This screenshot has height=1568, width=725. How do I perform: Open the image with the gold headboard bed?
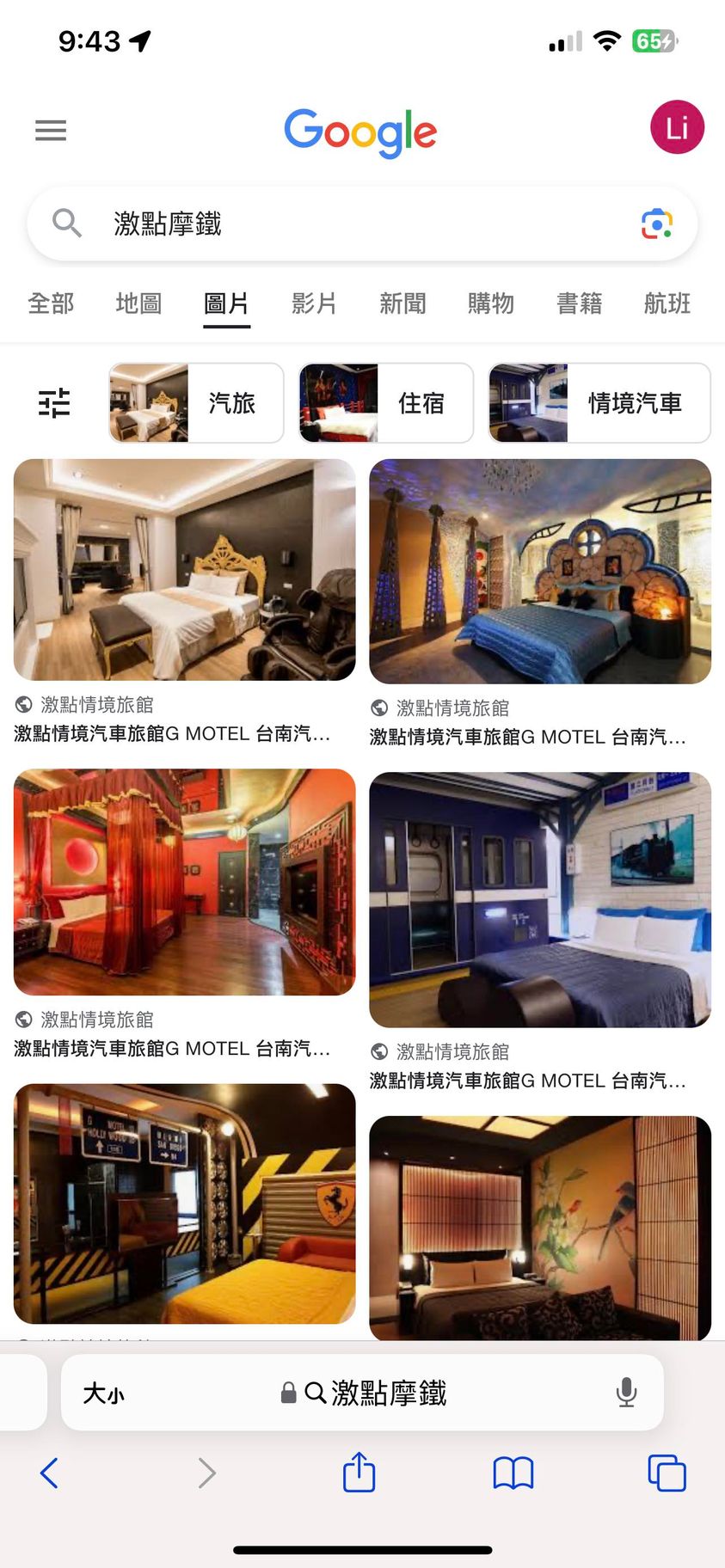pos(184,570)
